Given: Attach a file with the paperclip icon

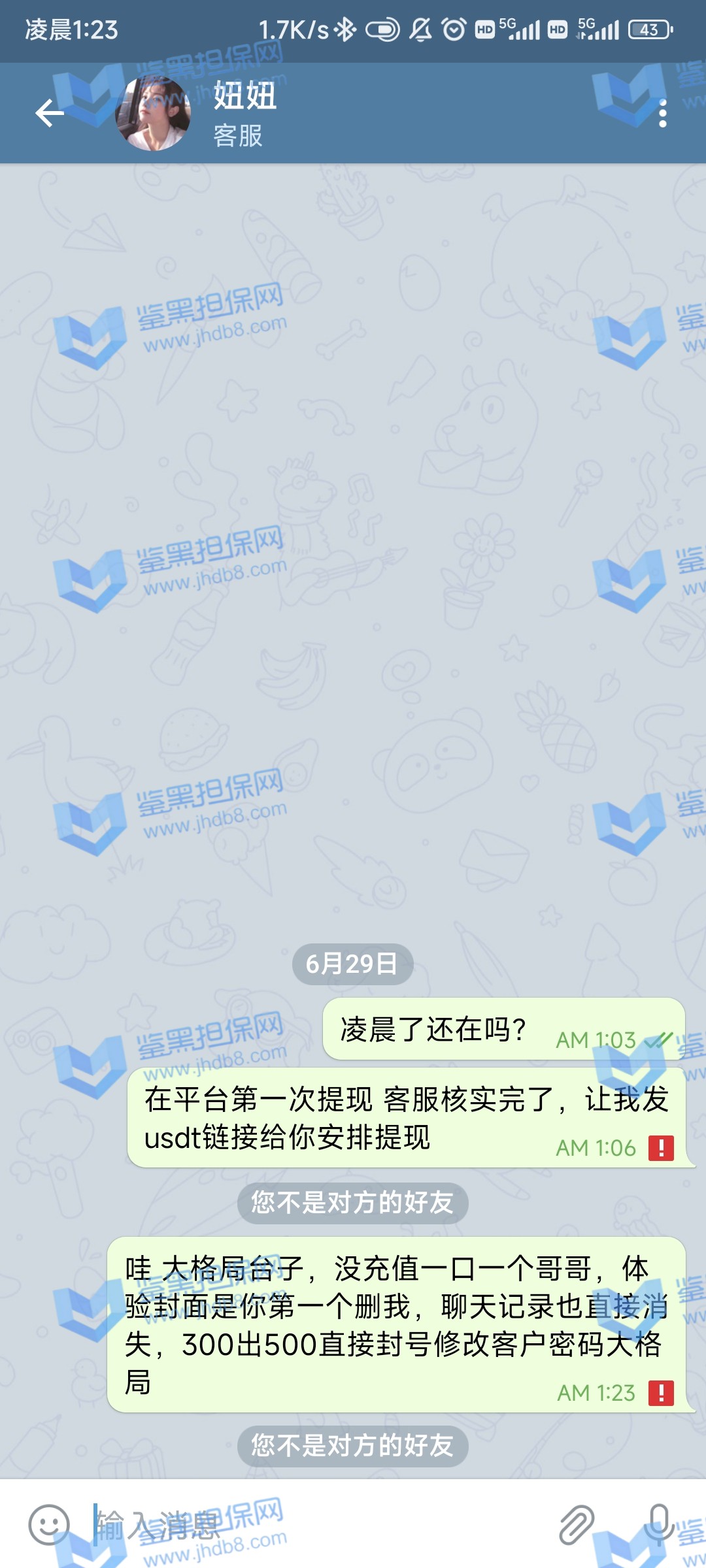Looking at the screenshot, I should coord(577,1525).
